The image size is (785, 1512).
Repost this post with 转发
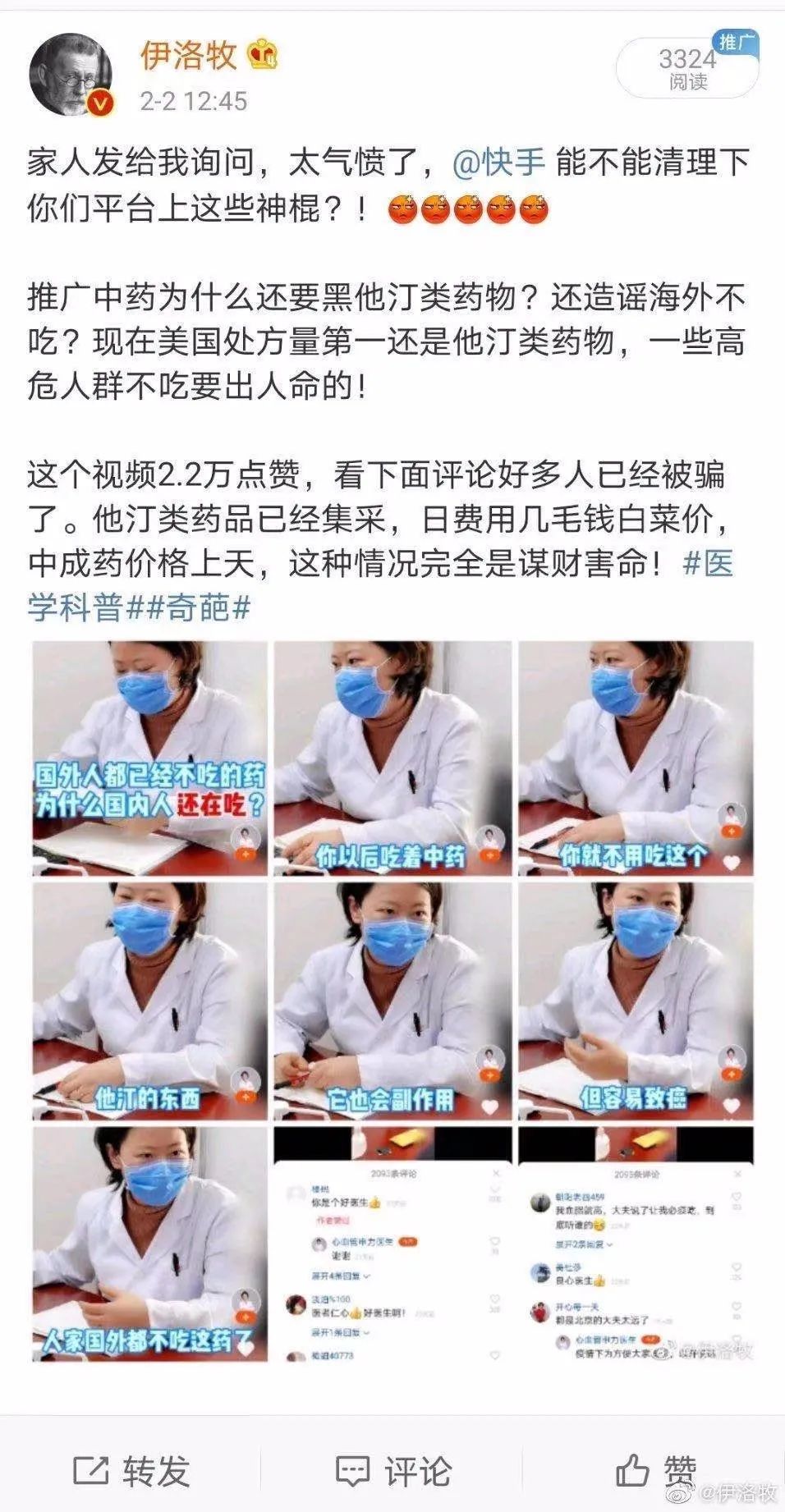click(131, 1469)
